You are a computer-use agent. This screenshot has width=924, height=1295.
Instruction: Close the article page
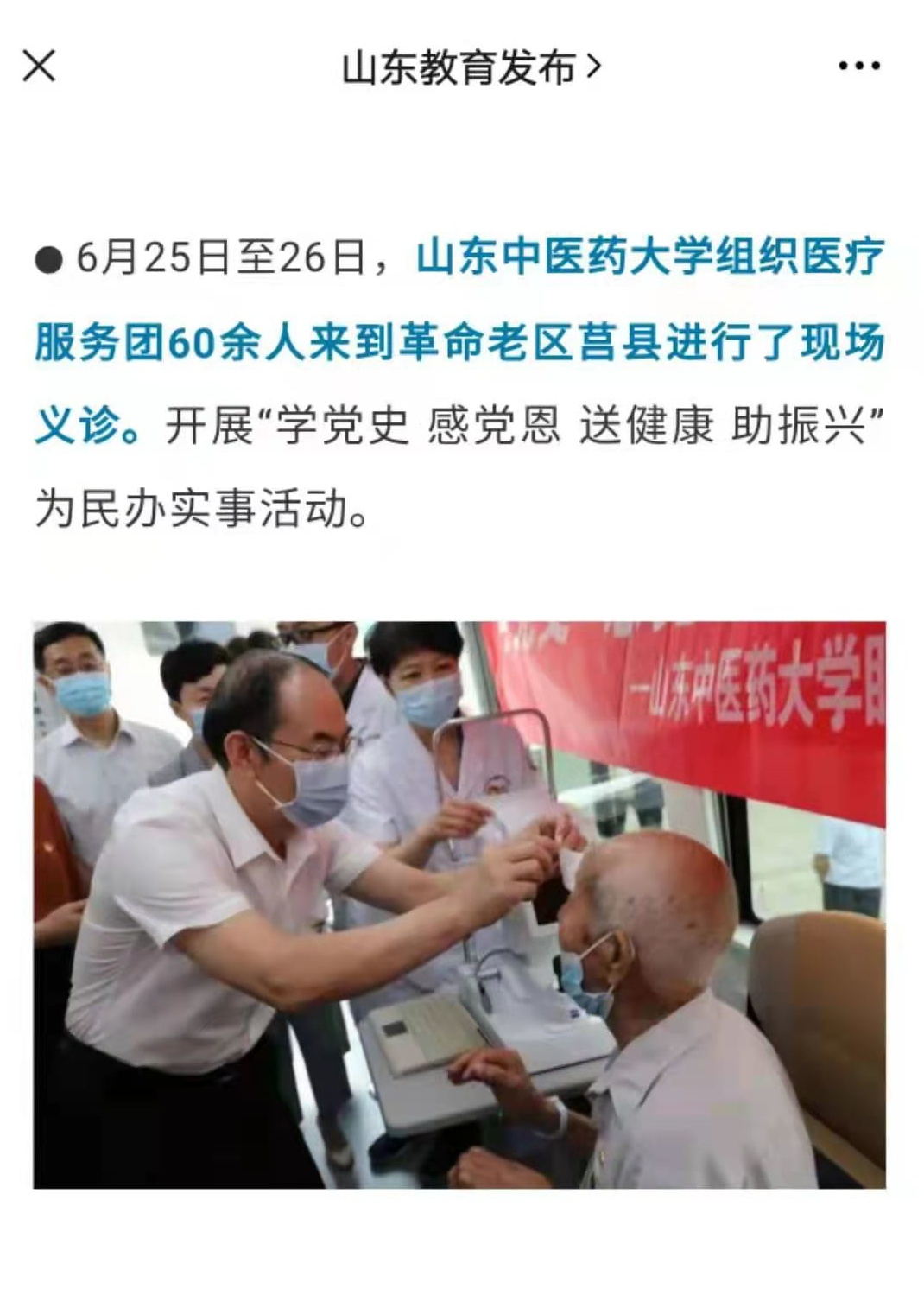click(x=39, y=66)
